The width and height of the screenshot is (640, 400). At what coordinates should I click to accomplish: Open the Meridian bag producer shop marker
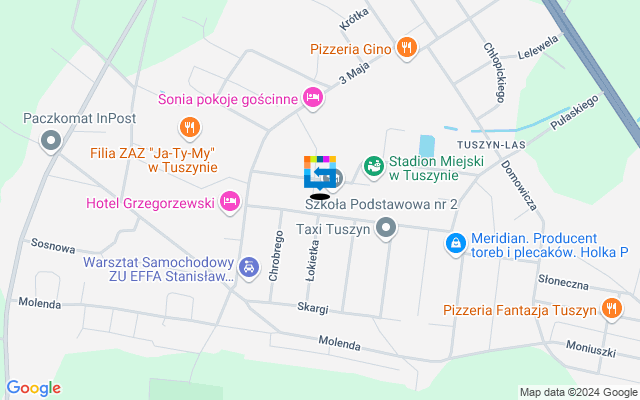[455, 243]
